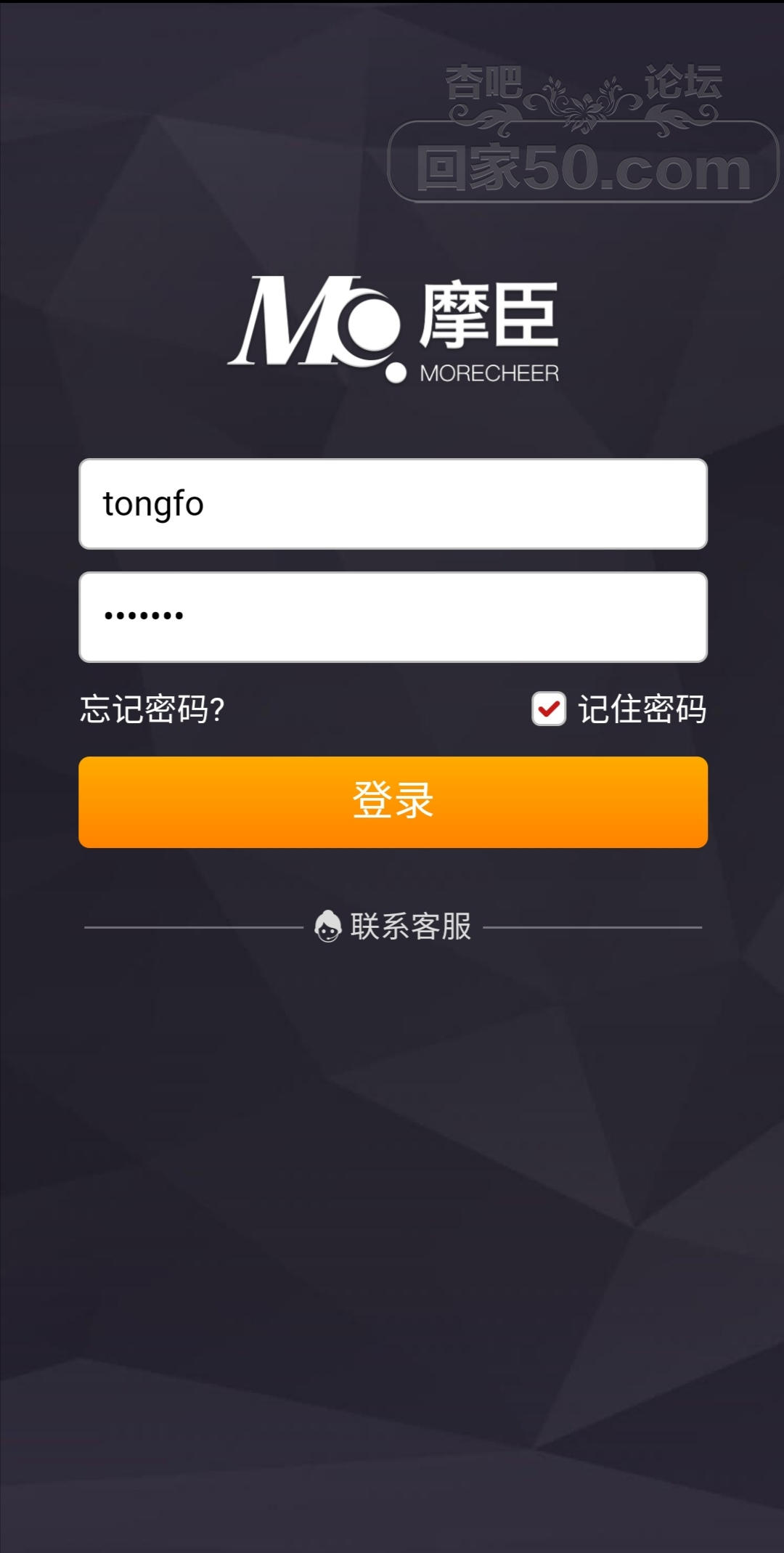Click the 杏吧 watermark text
The width and height of the screenshot is (784, 1553).
click(485, 82)
